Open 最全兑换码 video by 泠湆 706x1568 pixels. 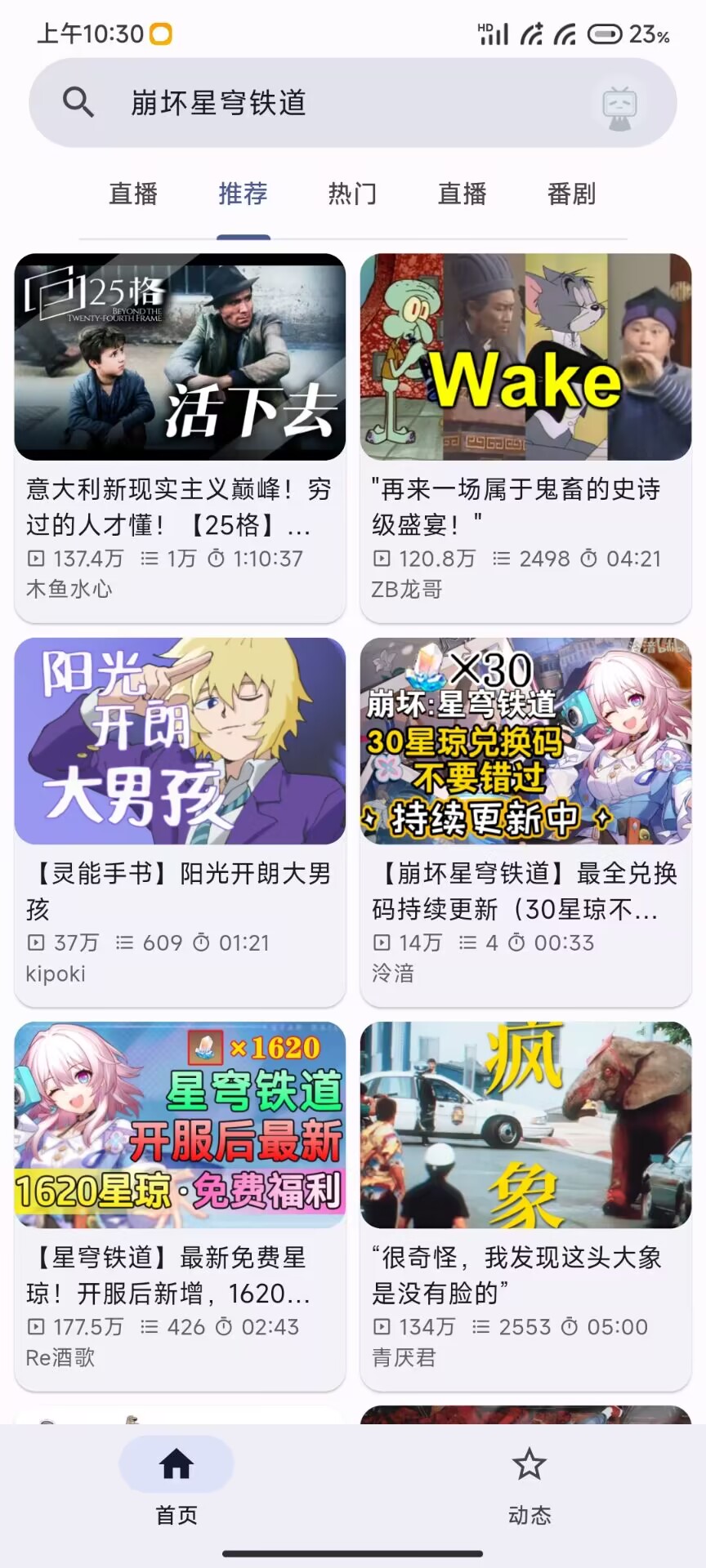tap(525, 821)
